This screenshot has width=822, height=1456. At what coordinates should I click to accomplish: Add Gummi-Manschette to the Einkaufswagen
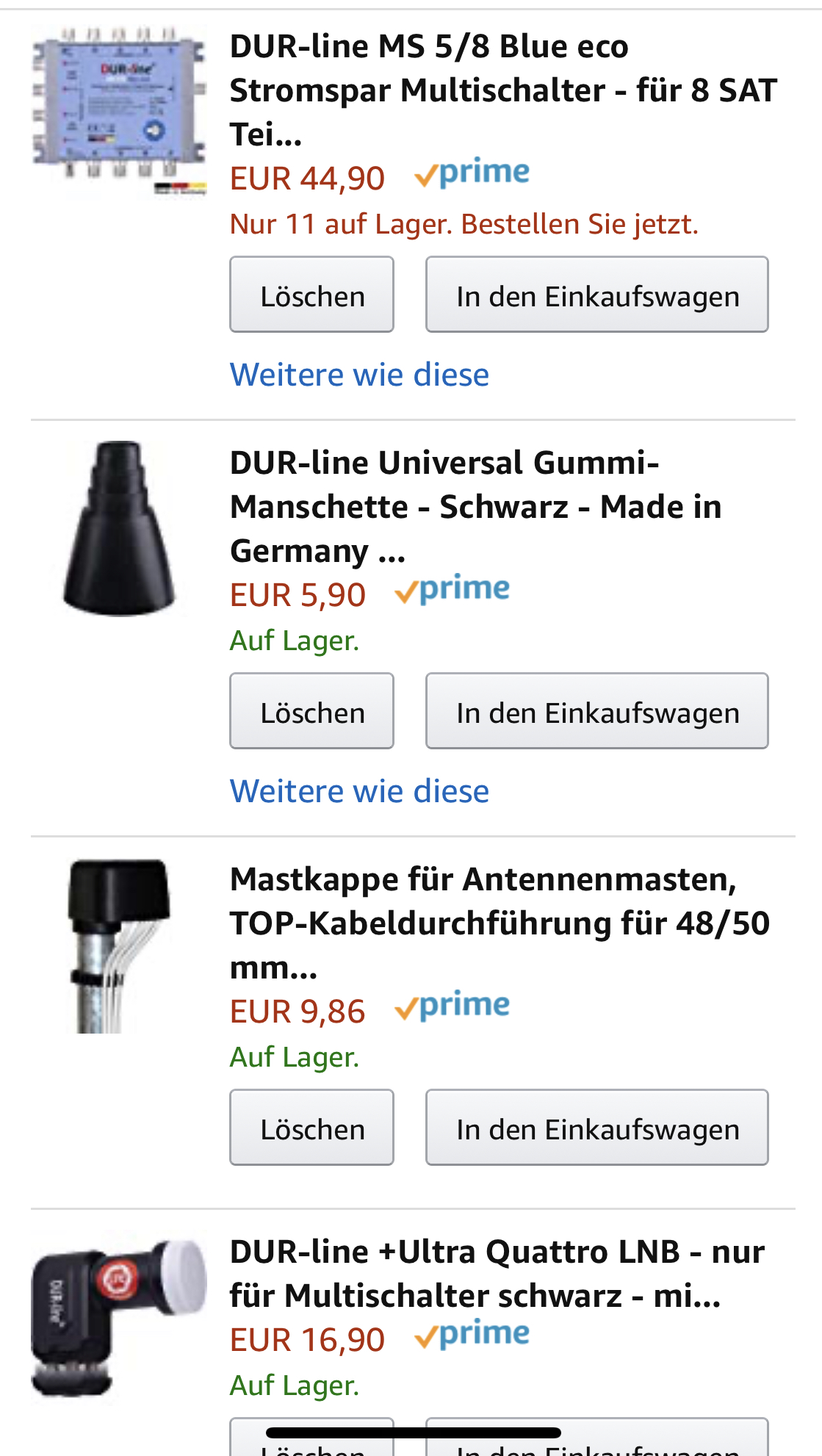coord(596,711)
